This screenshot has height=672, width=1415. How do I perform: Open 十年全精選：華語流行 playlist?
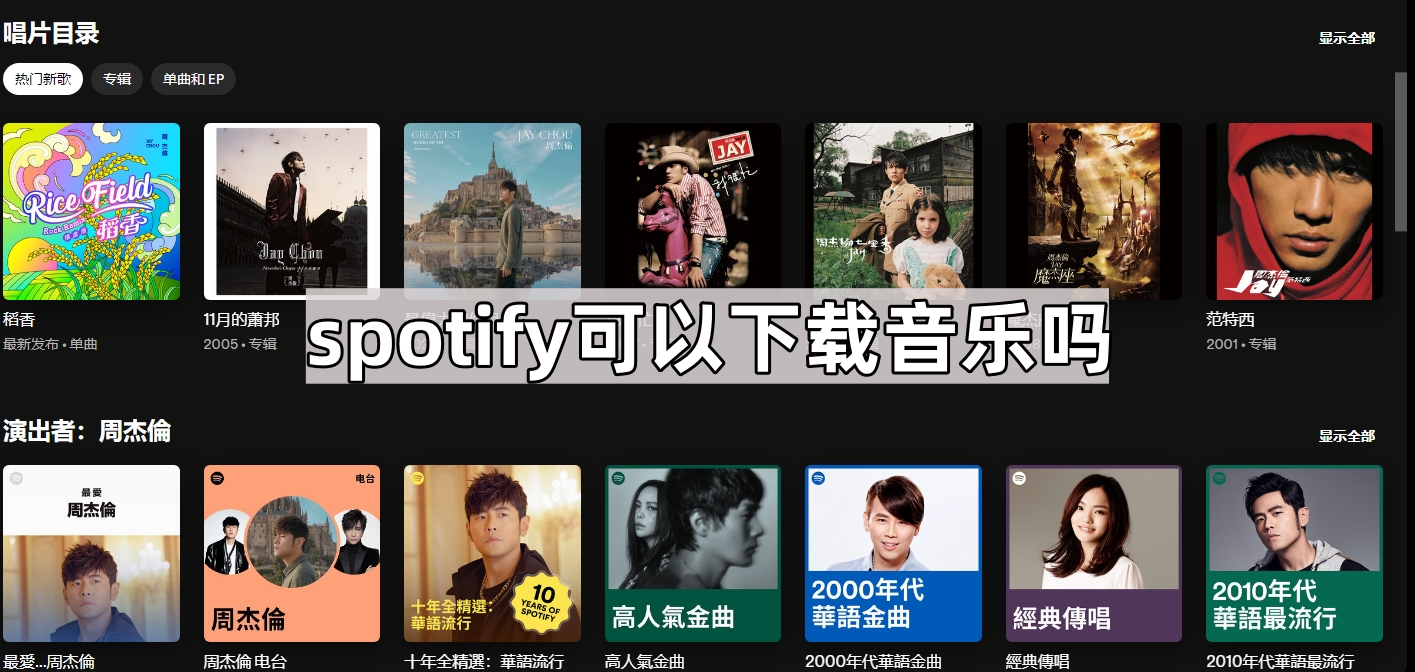[492, 553]
